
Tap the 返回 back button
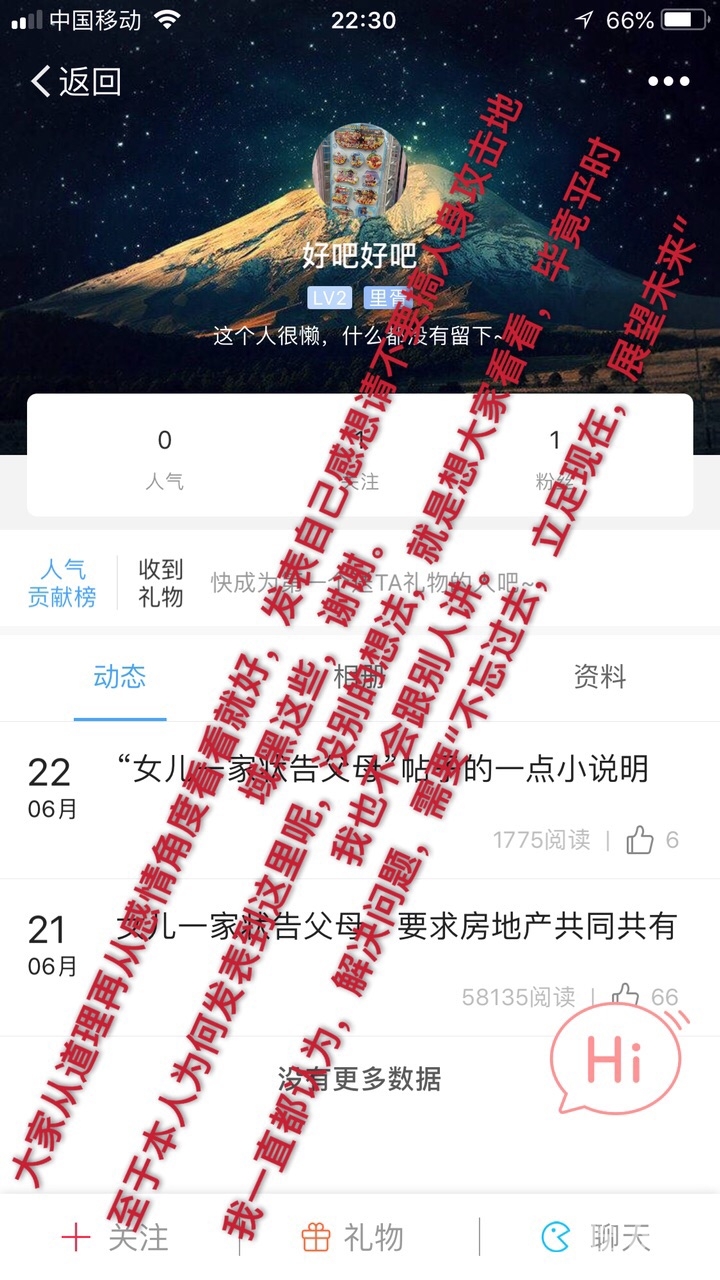(76, 81)
